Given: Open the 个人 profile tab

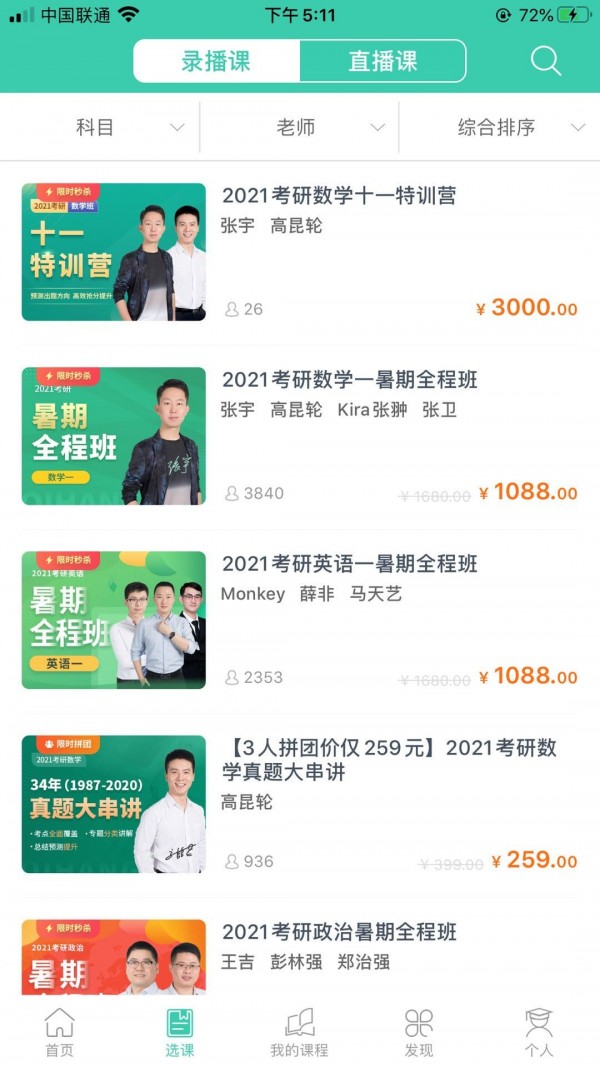Looking at the screenshot, I should 539,1033.
